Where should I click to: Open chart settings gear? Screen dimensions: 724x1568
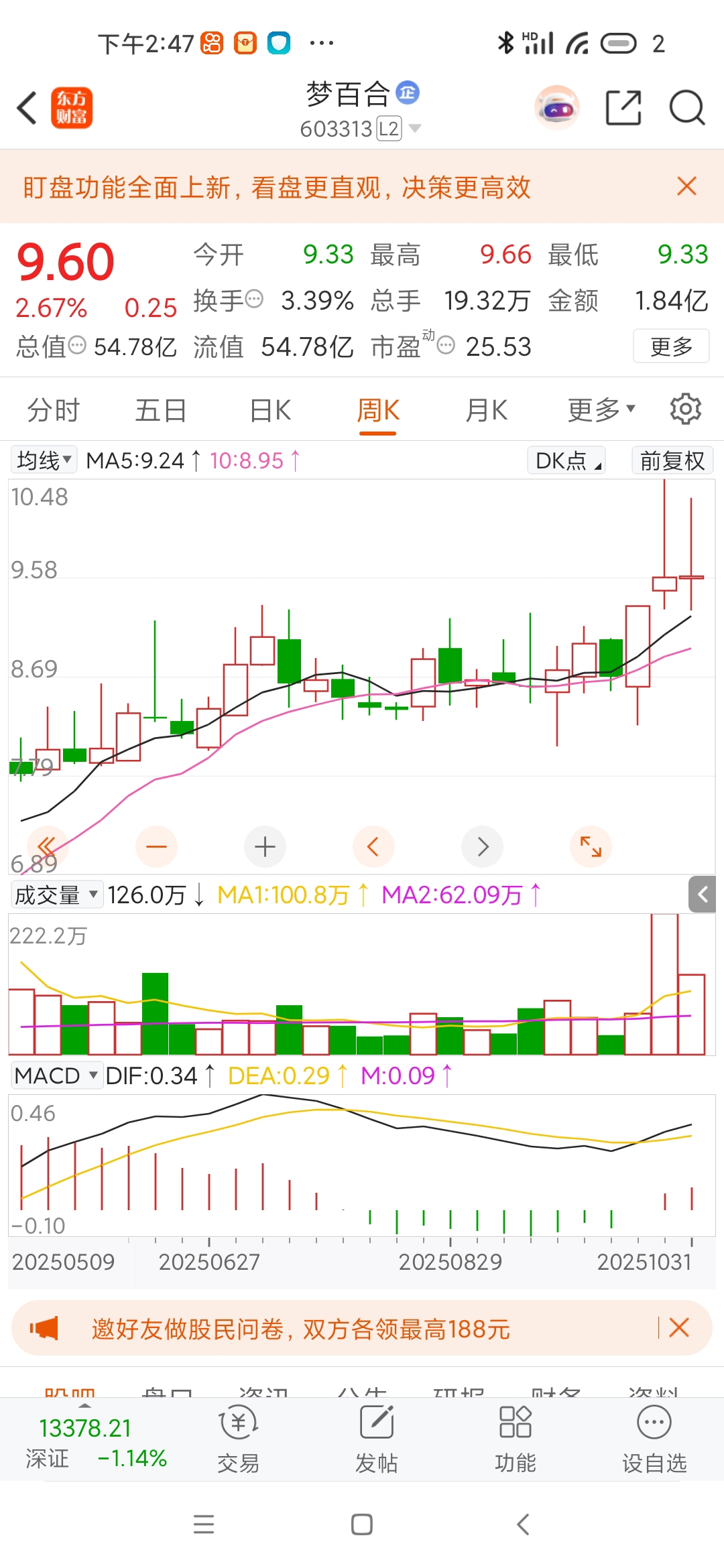(685, 409)
